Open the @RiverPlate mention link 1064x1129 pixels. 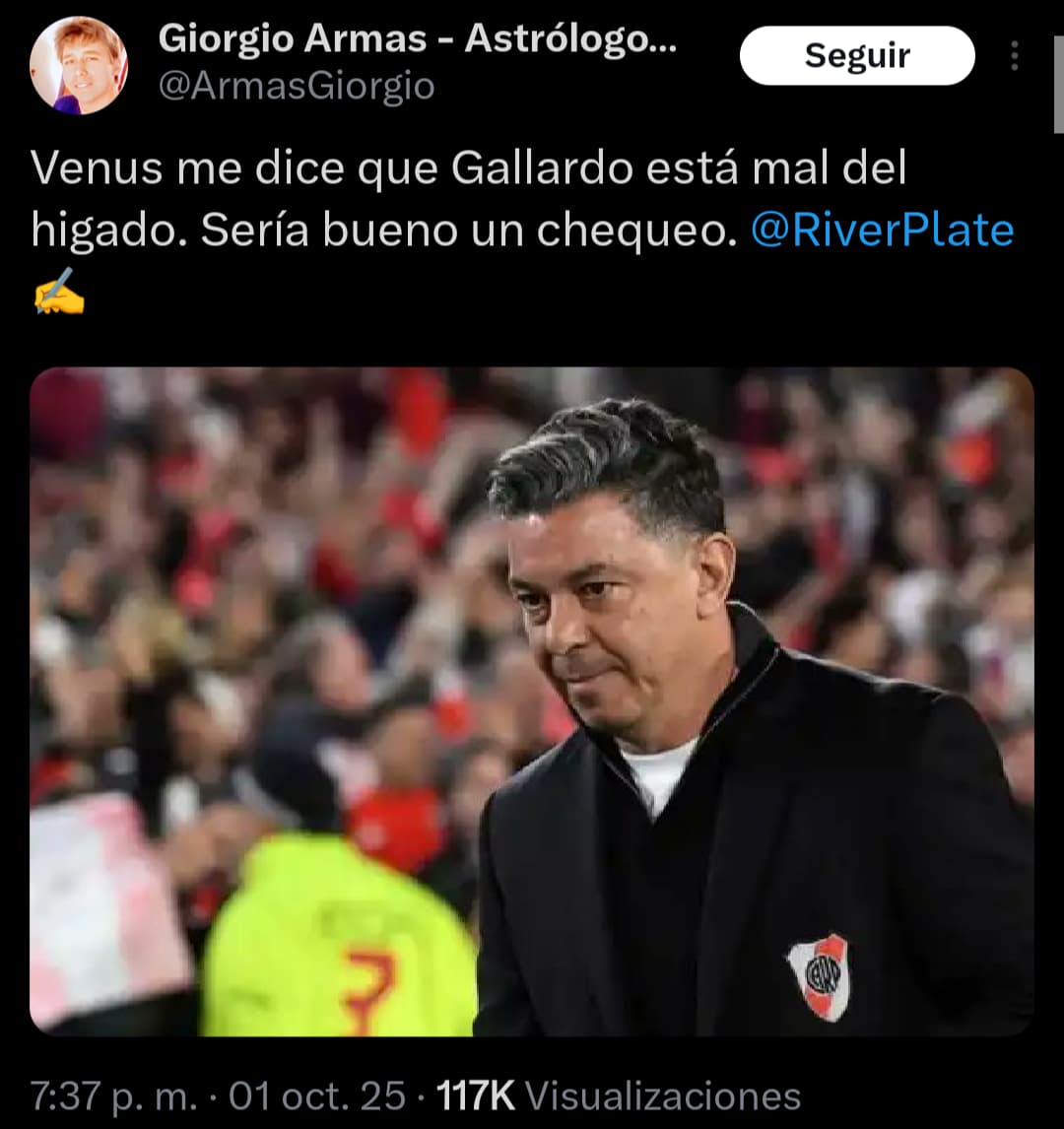(x=882, y=230)
